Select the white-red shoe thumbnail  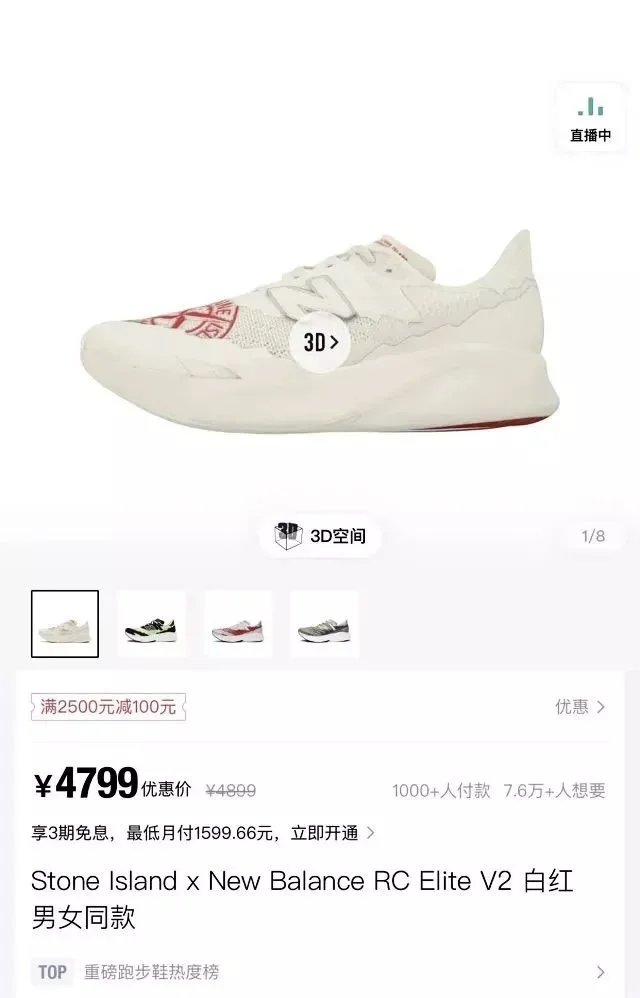65,624
